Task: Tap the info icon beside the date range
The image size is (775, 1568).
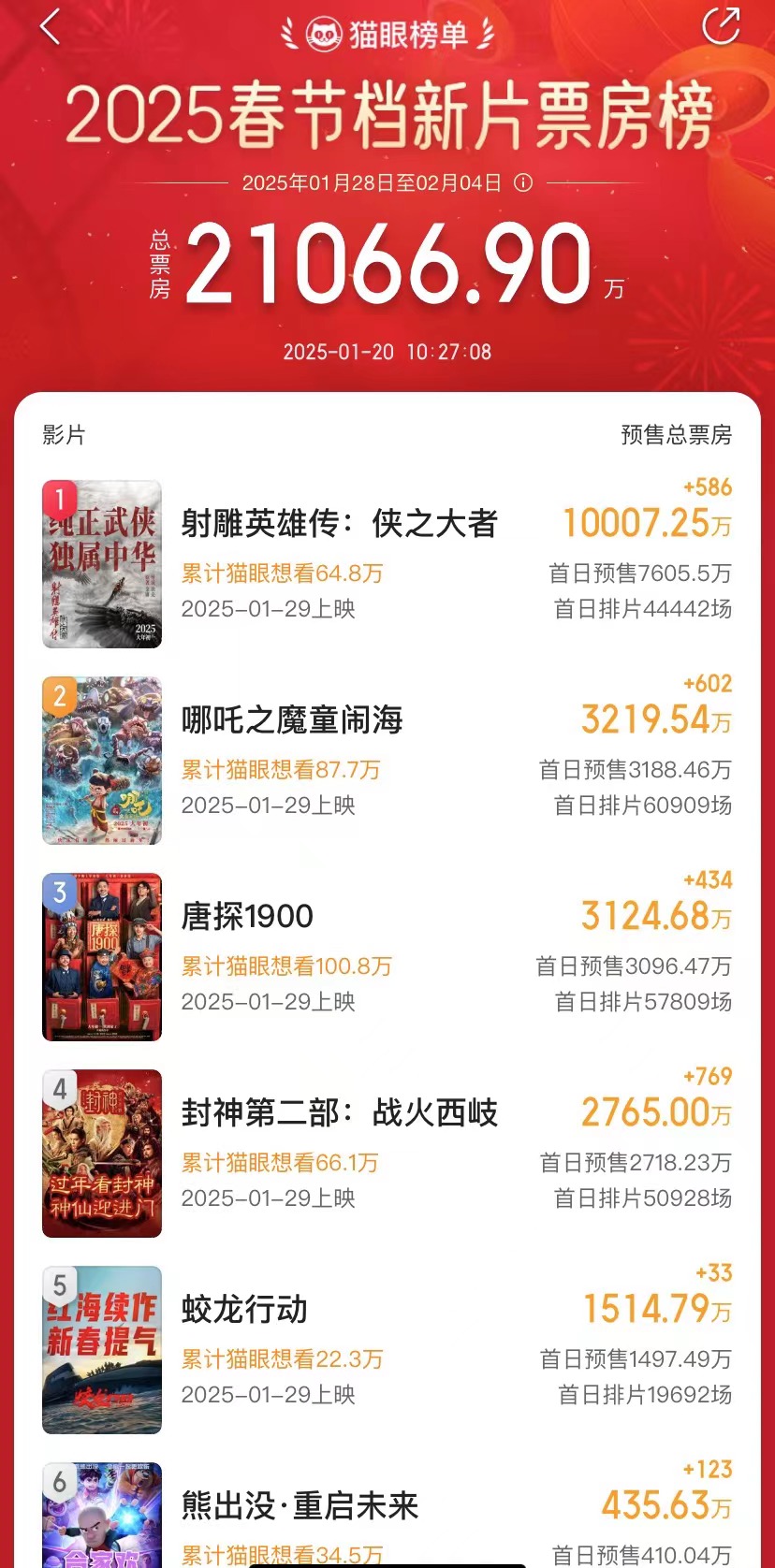Action: pyautogui.click(x=524, y=182)
